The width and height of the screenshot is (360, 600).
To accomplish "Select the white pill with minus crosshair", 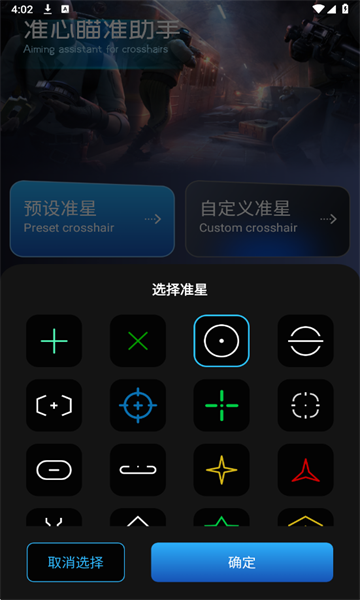I will (54, 470).
